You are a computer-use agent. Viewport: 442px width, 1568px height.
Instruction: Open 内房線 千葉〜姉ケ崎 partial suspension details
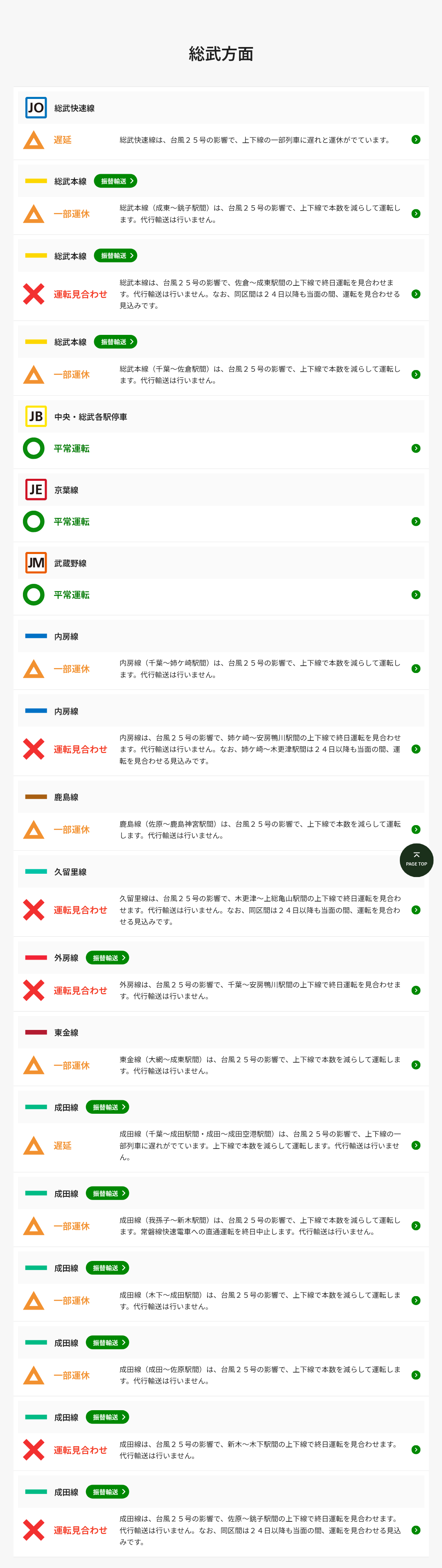click(x=221, y=669)
